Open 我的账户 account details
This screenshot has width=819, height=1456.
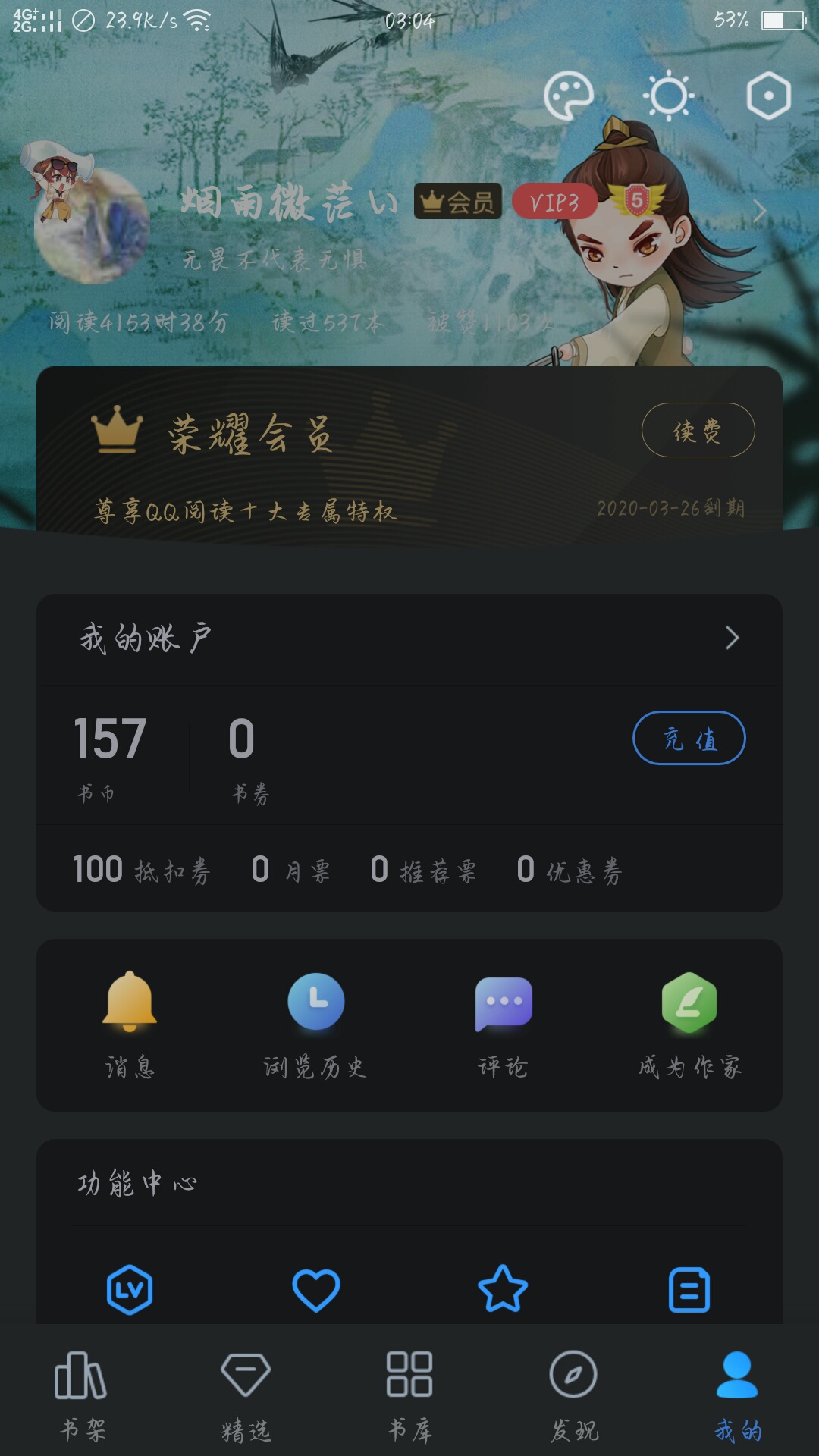[x=409, y=639]
